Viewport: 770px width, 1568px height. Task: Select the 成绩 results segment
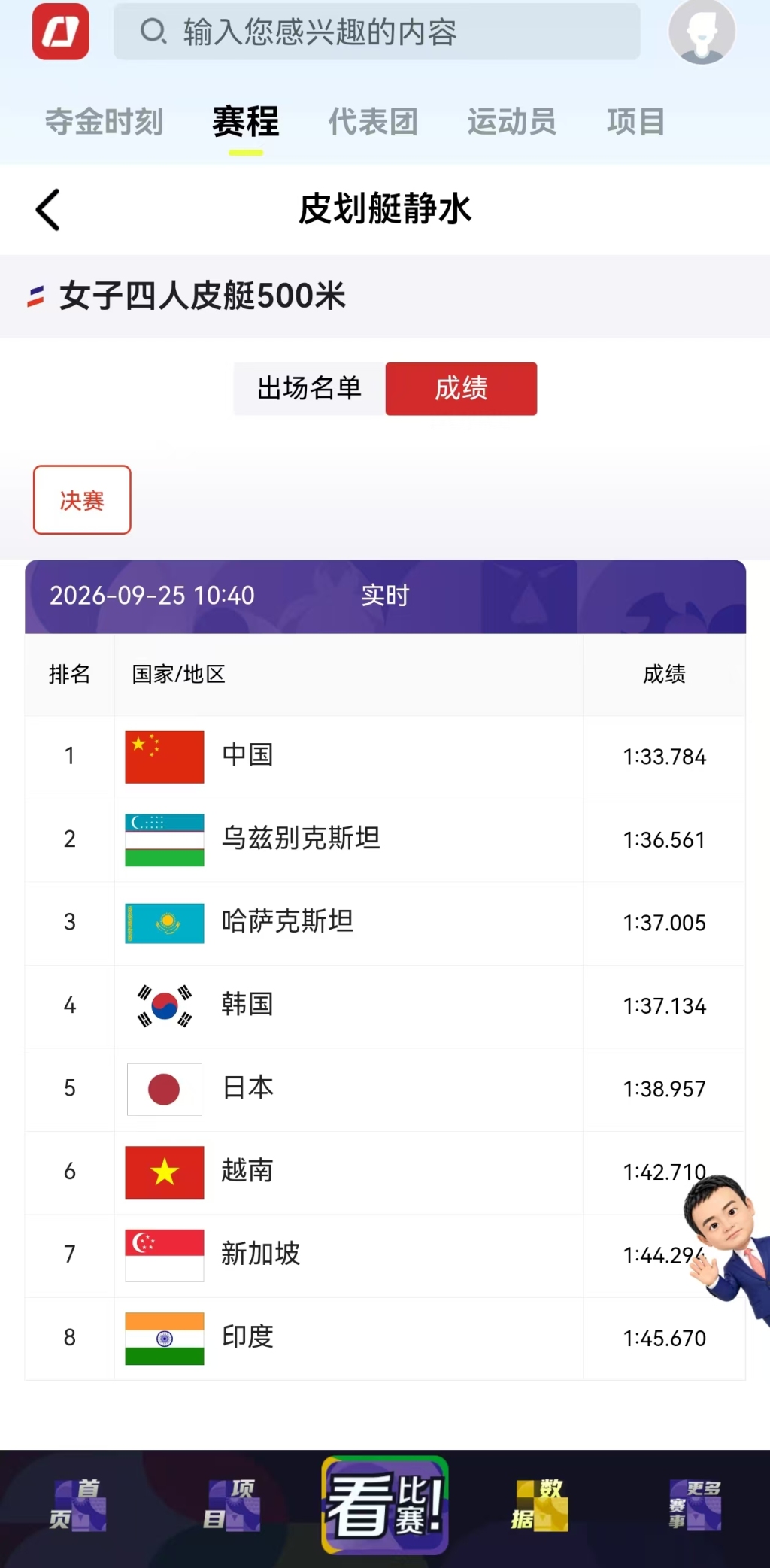click(x=462, y=389)
